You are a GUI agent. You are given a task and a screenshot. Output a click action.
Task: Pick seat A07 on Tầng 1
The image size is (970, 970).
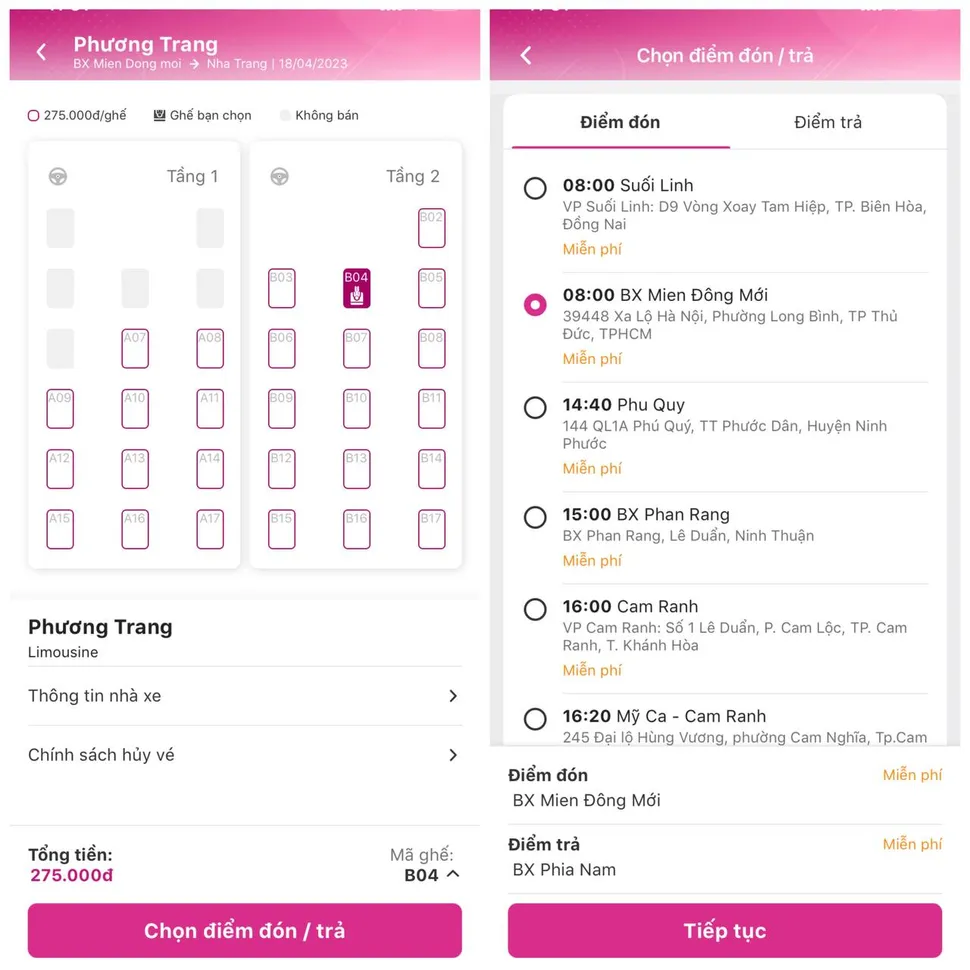[135, 349]
